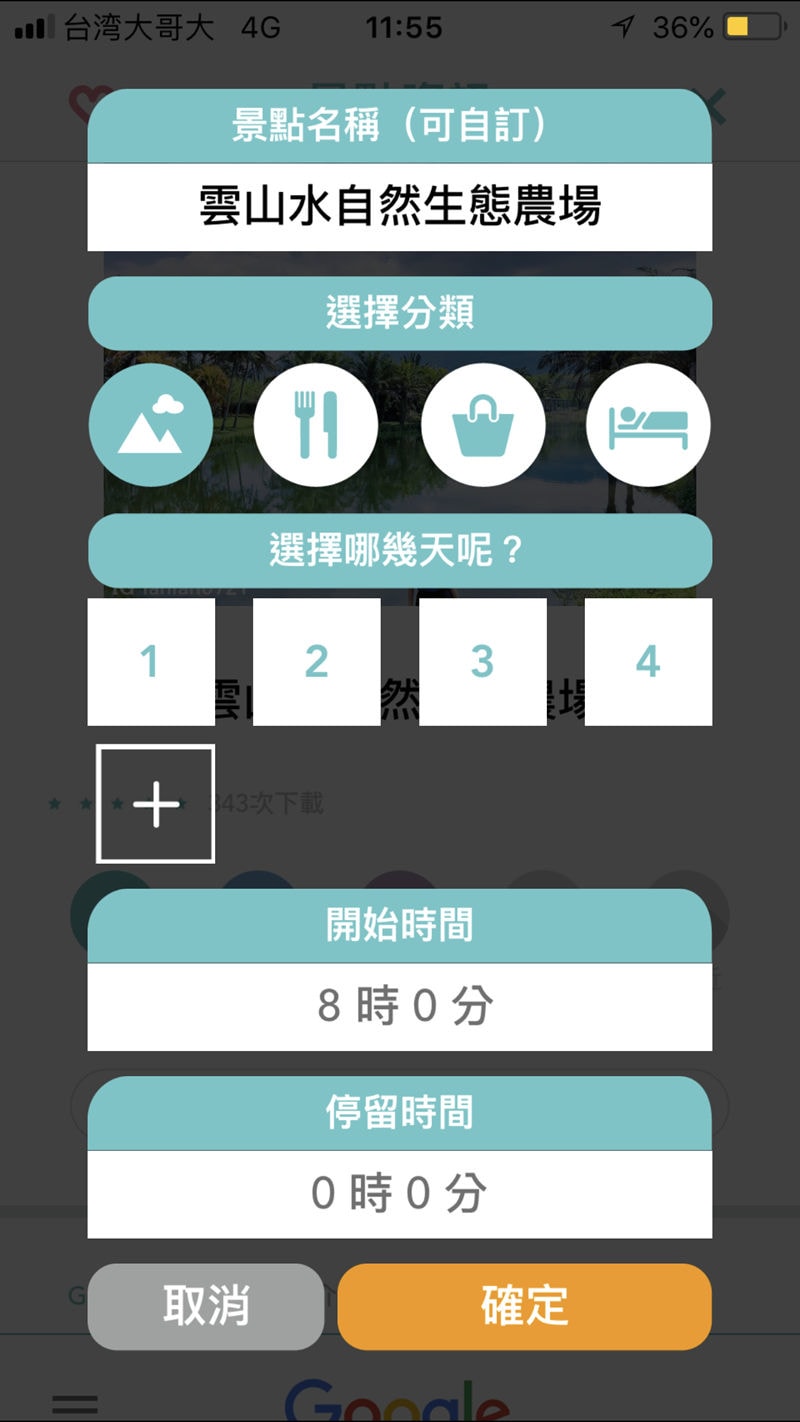Image resolution: width=800 pixels, height=1422 pixels.
Task: Tap 取消 to cancel the dialog
Action: [206, 1306]
